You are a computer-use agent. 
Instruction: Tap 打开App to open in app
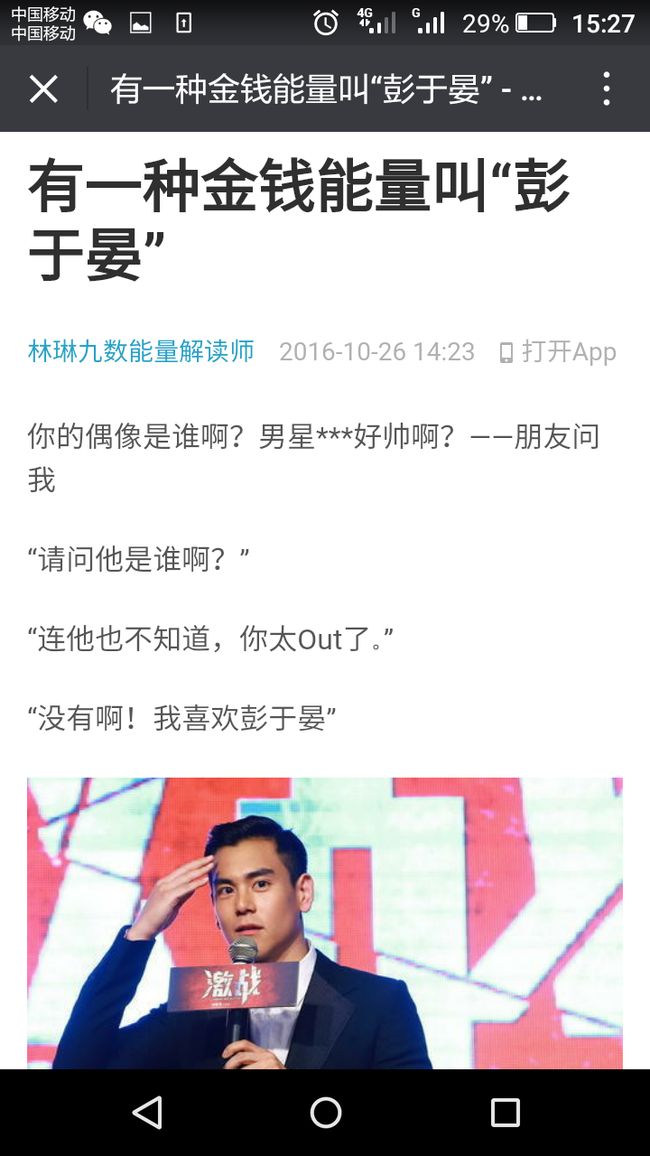click(557, 352)
